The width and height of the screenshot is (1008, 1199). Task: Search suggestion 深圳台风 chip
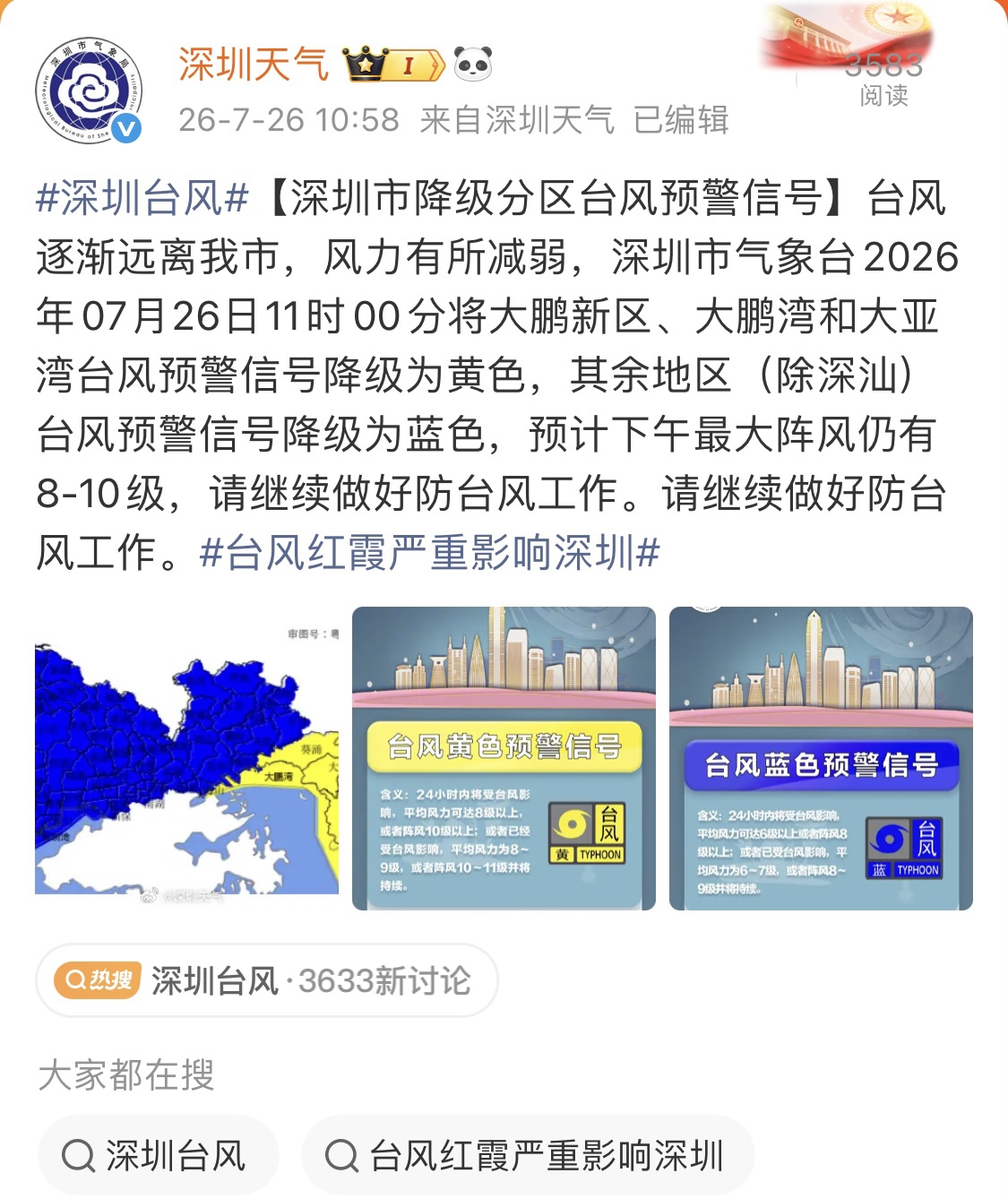click(158, 1155)
